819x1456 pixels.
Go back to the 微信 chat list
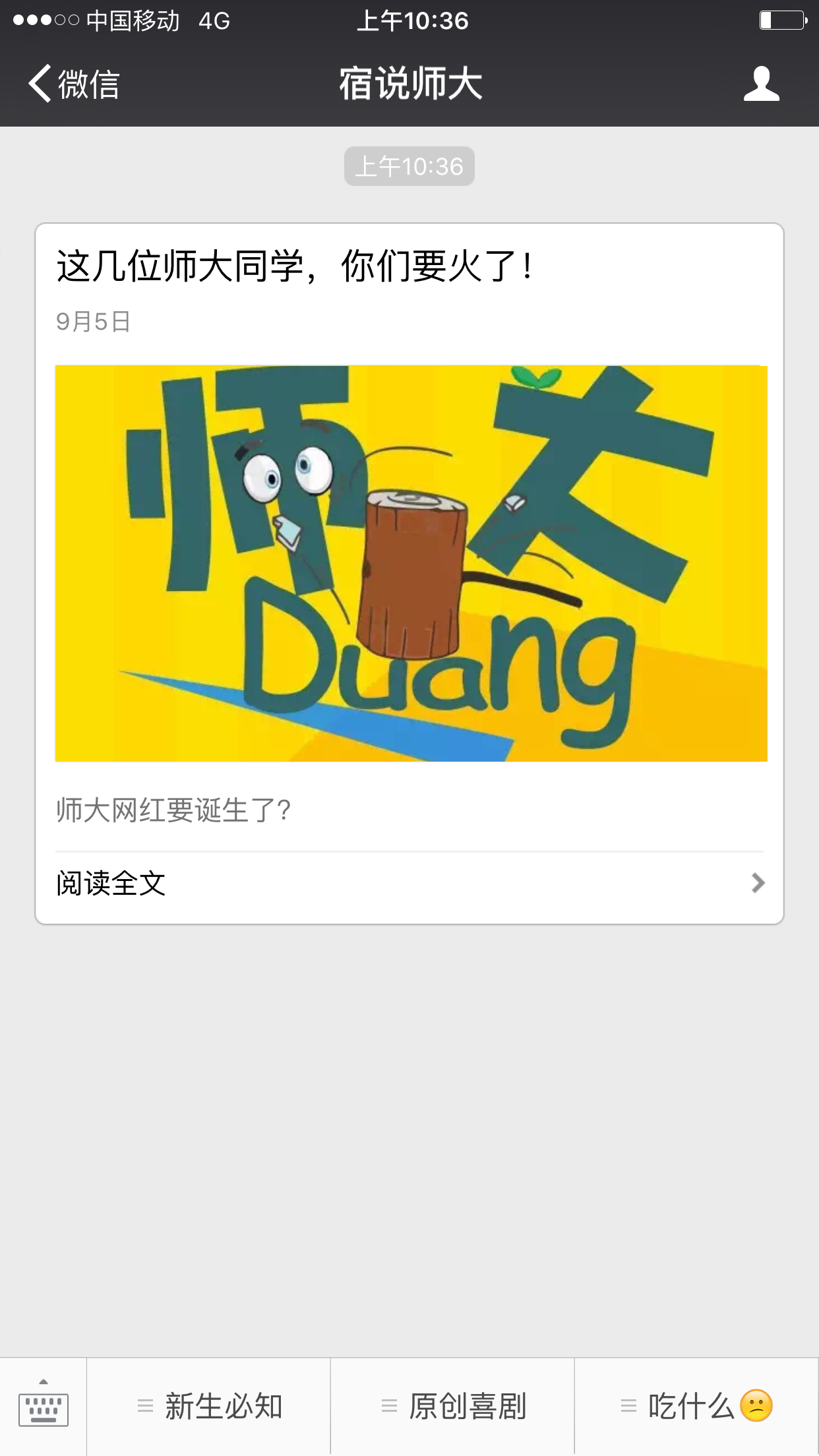pos(74,84)
